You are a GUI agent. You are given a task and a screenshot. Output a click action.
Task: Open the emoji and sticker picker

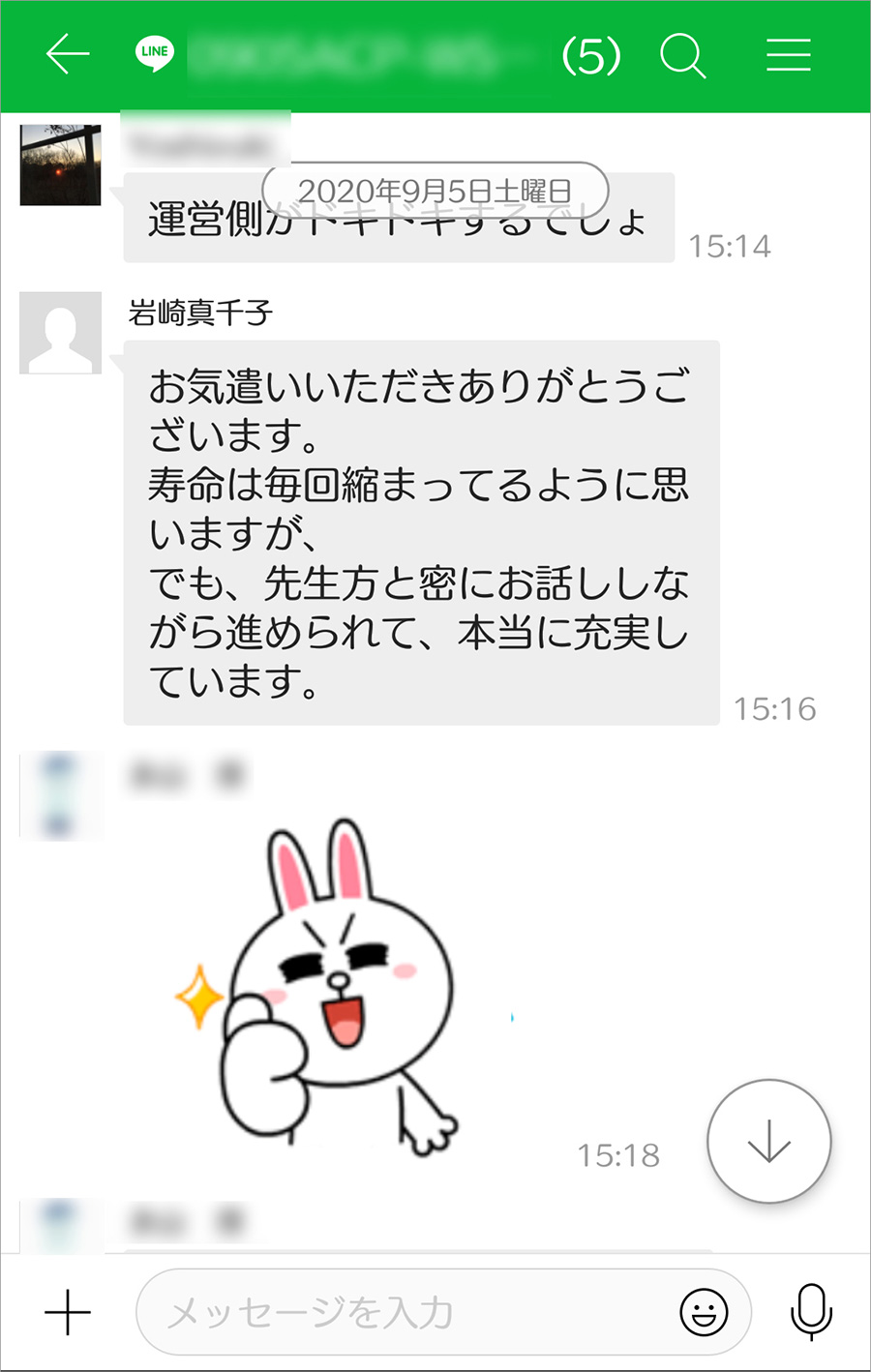coord(704,1313)
